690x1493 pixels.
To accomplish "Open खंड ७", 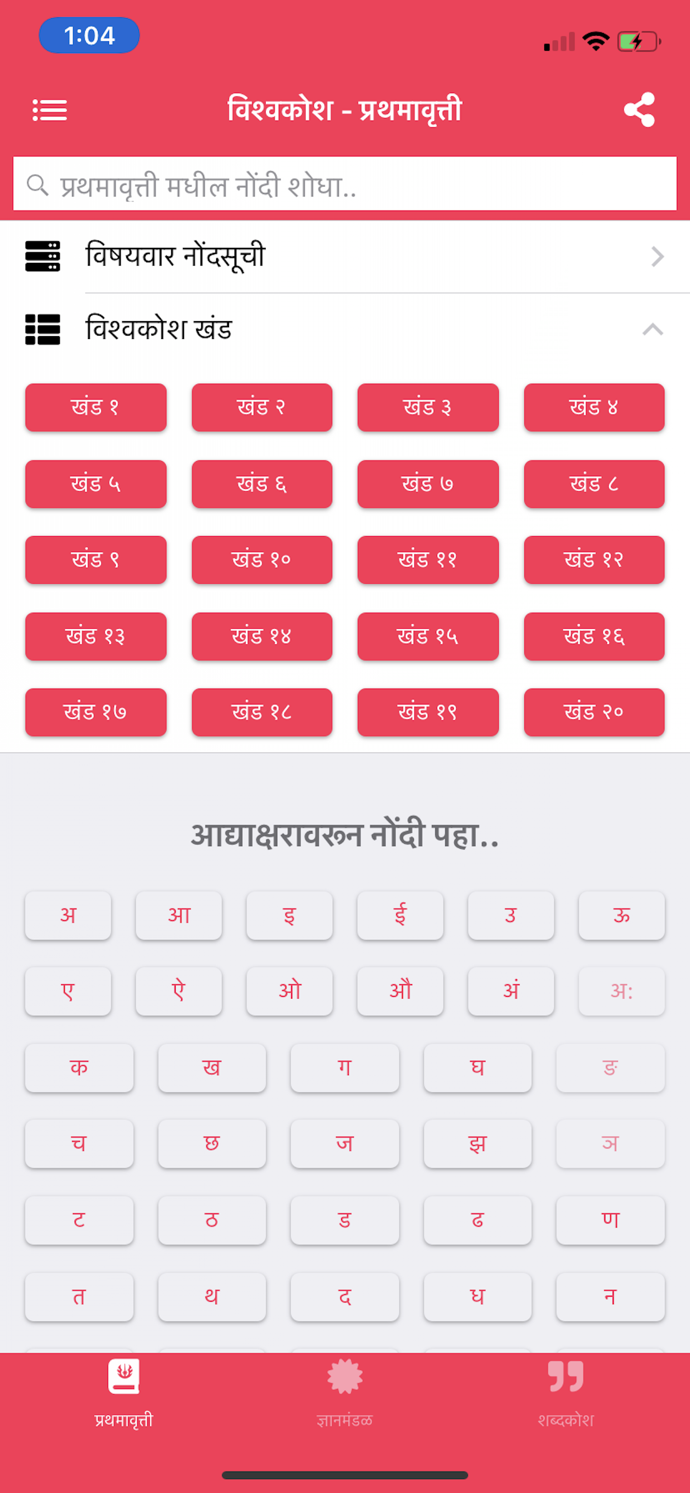I will pyautogui.click(x=428, y=484).
